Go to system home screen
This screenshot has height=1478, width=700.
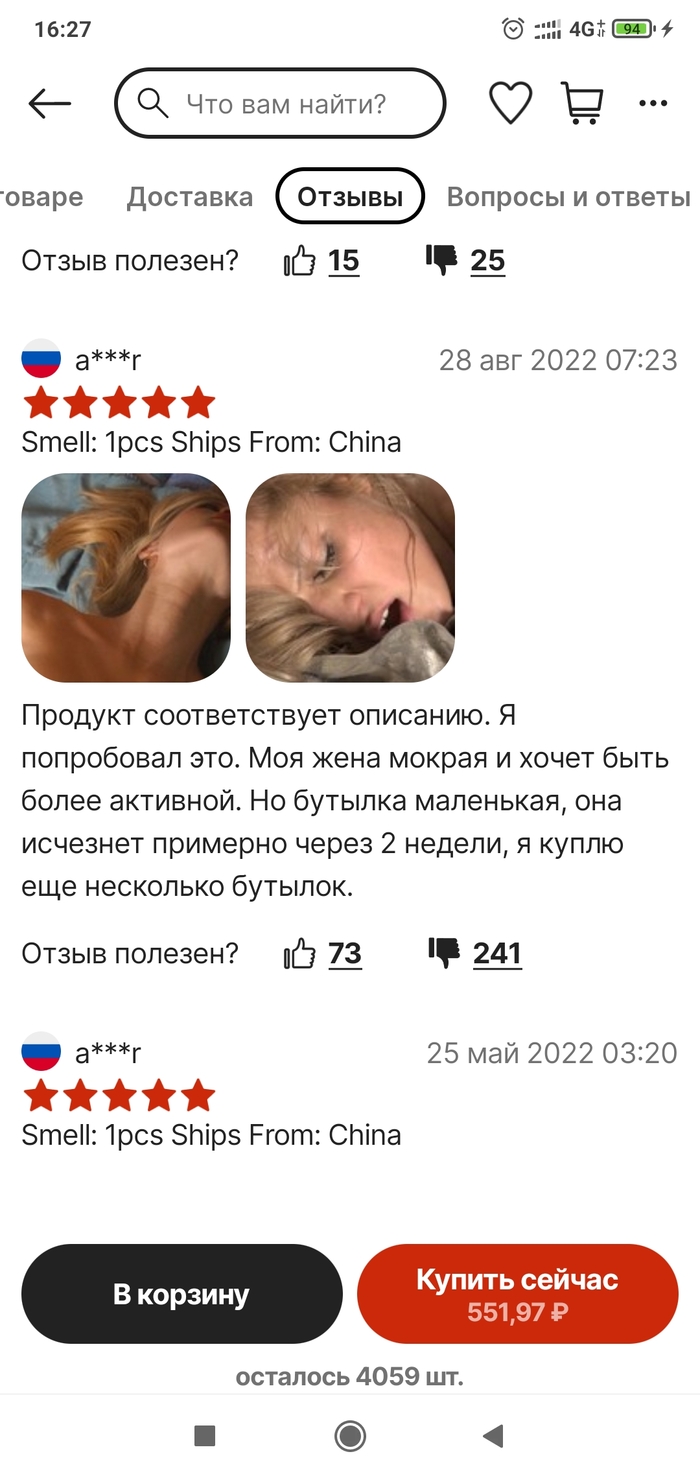[x=350, y=1437]
